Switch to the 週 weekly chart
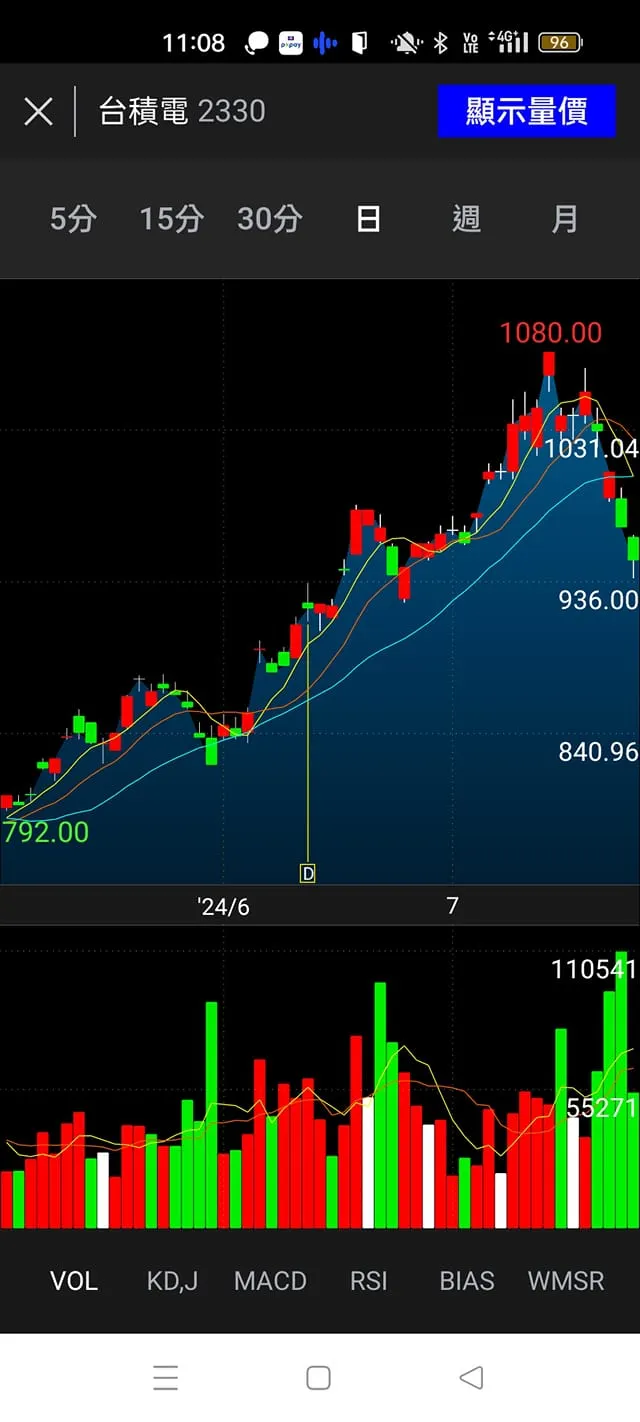The width and height of the screenshot is (640, 1422). 466,219
